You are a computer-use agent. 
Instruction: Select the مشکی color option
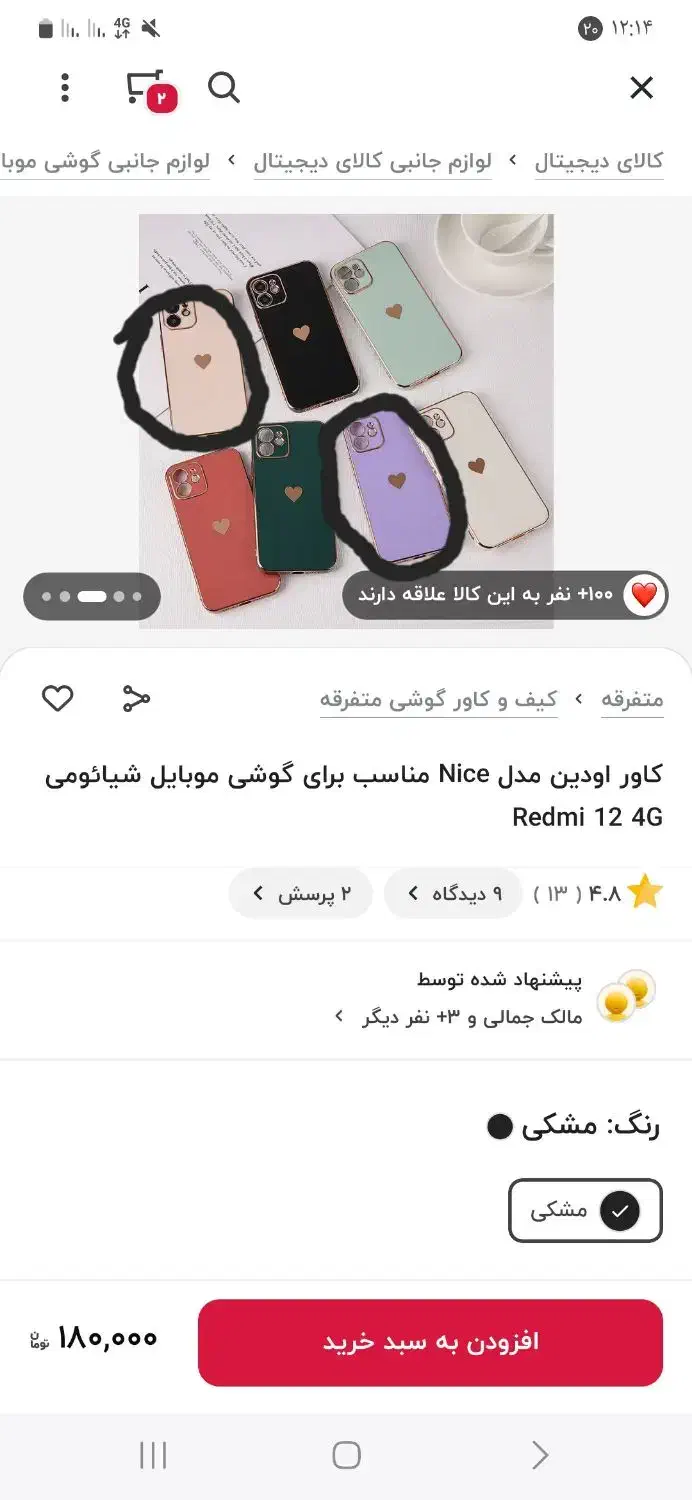[585, 1211]
